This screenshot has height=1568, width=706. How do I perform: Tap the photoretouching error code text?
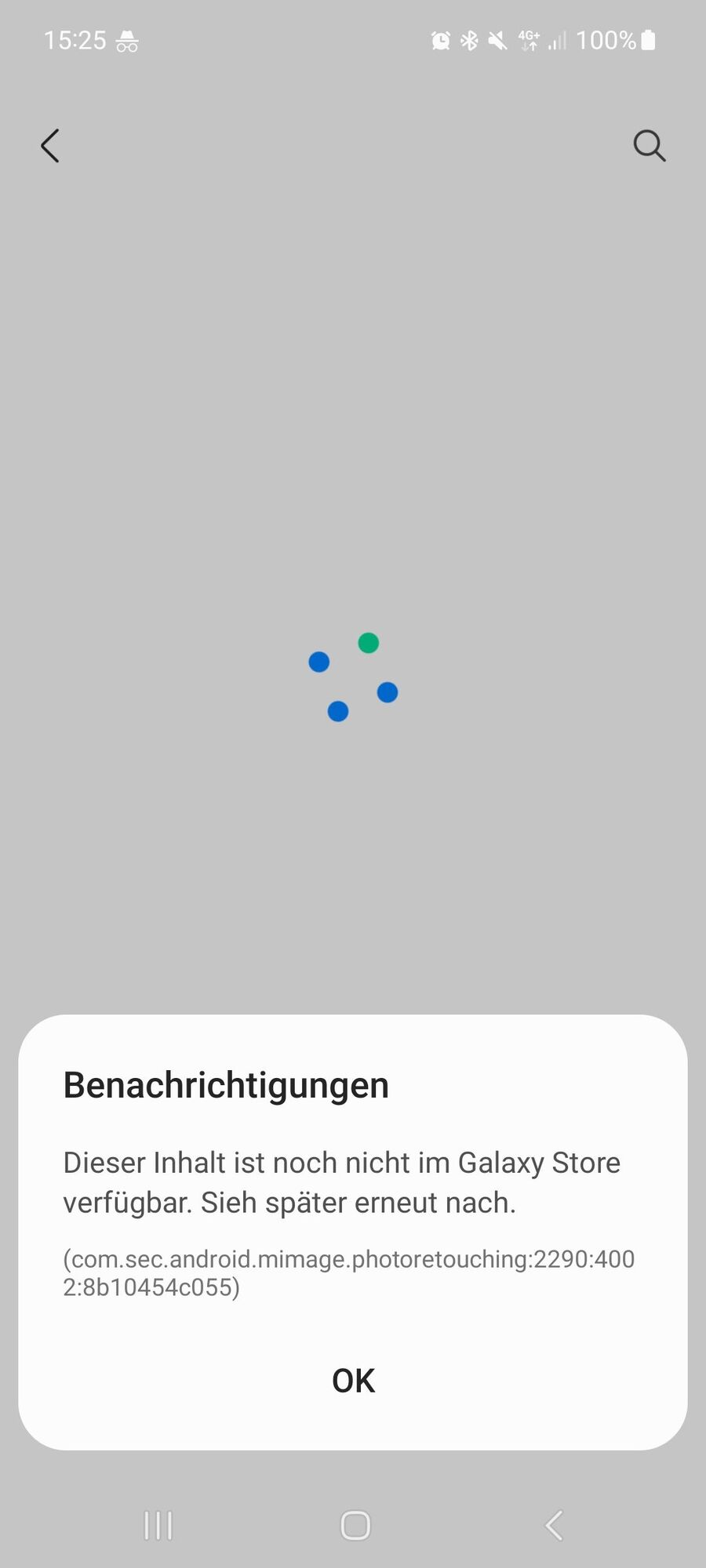point(349,1272)
